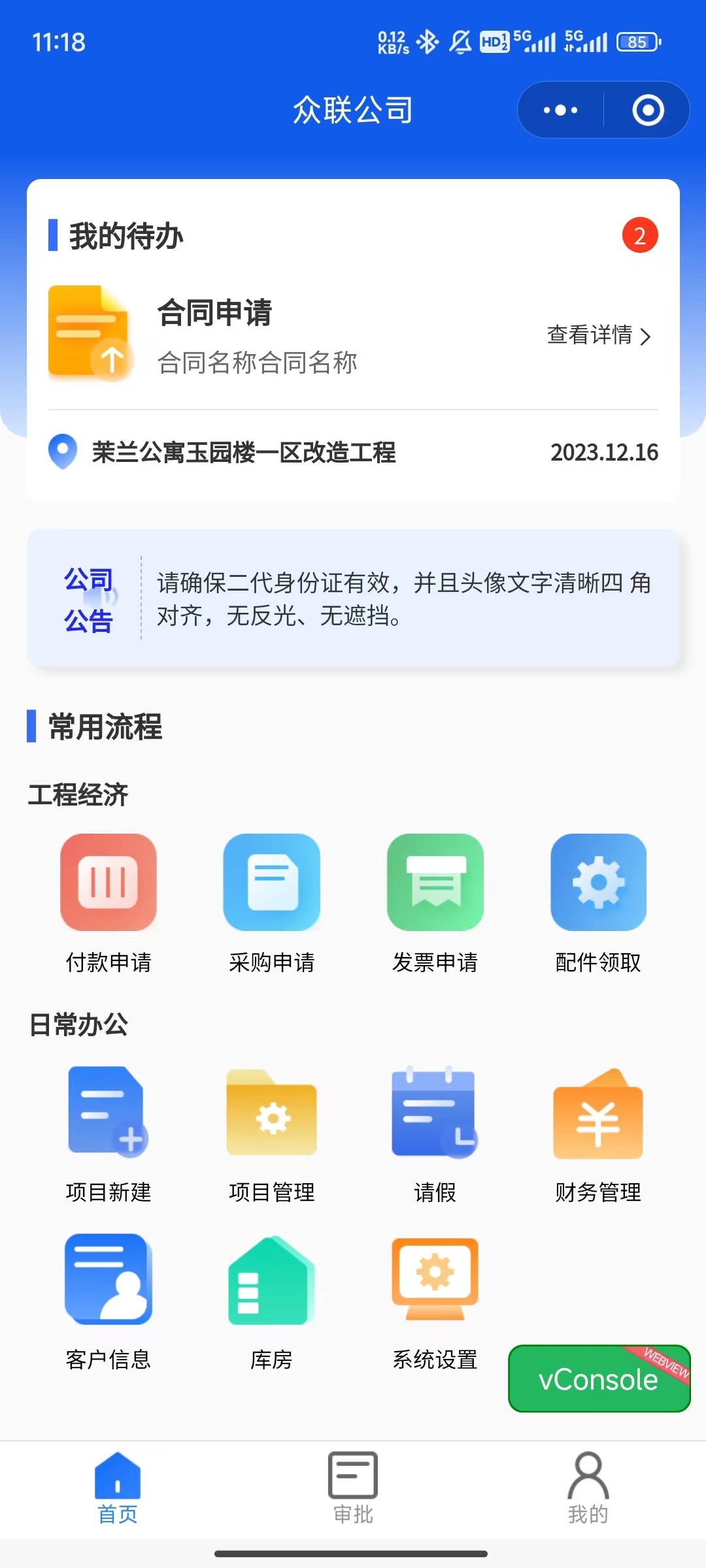
Task: Open 采购申请
Action: (x=271, y=882)
